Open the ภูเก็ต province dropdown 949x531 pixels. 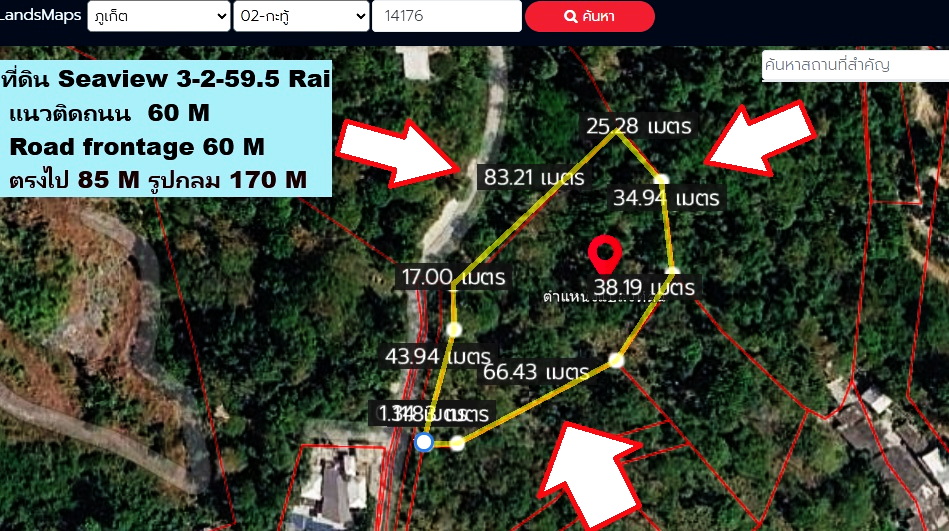pyautogui.click(x=159, y=16)
